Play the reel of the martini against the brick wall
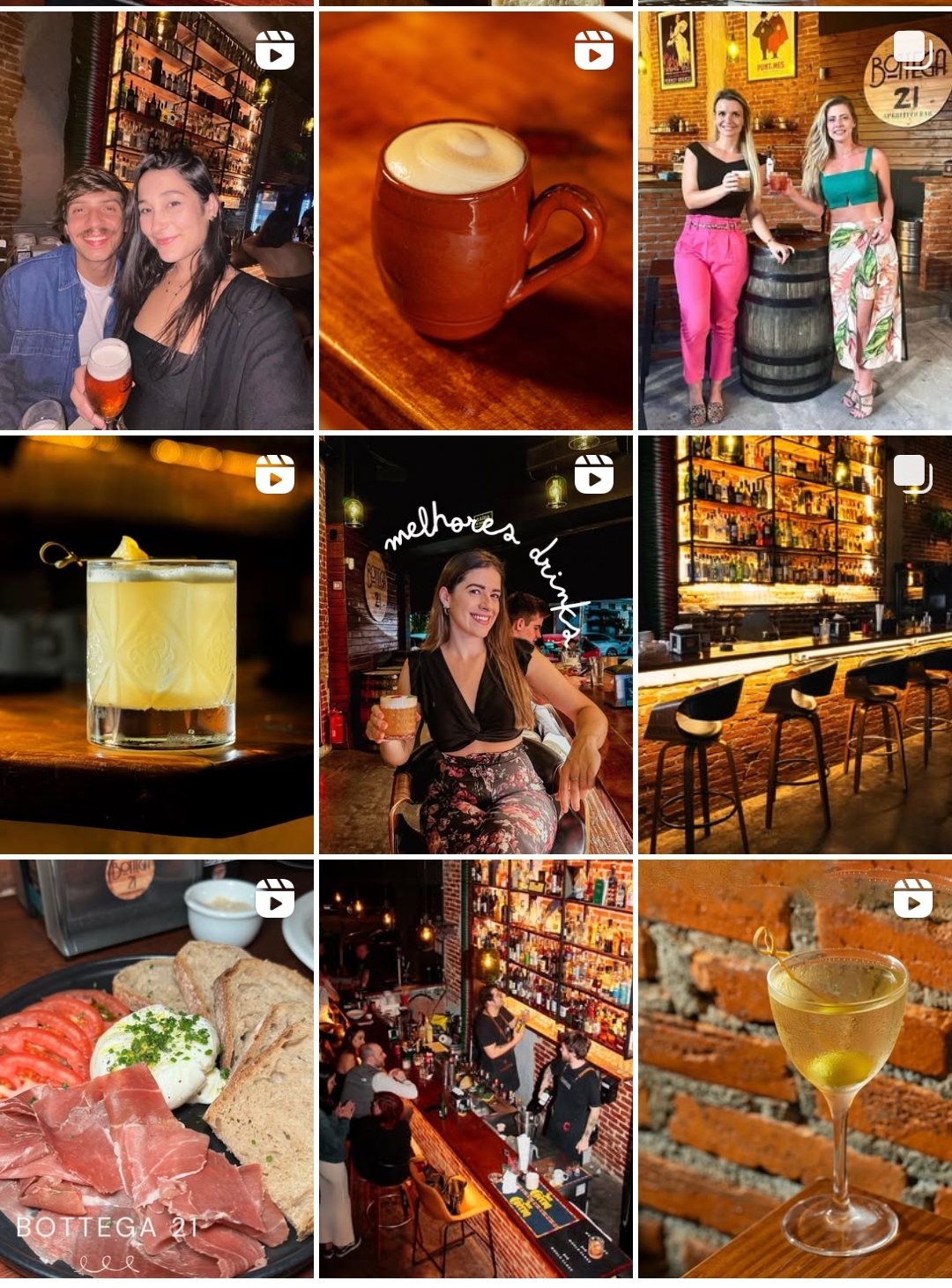Screen dimensions: 952x1288 pyautogui.click(x=794, y=1068)
